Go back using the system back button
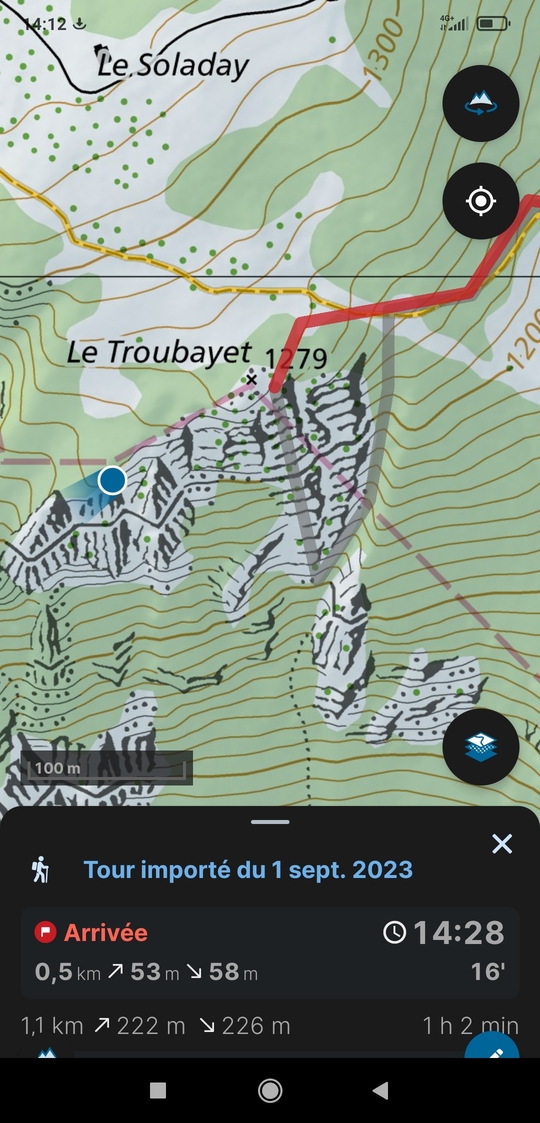The height and width of the screenshot is (1123, 540). (380, 1090)
